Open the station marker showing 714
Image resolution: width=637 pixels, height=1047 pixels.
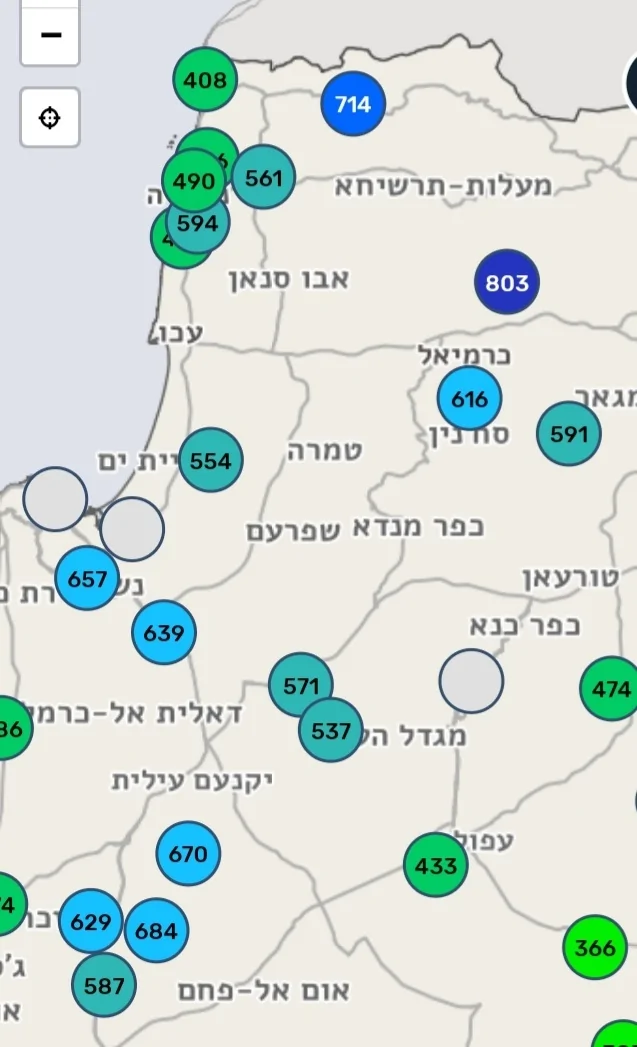click(353, 103)
